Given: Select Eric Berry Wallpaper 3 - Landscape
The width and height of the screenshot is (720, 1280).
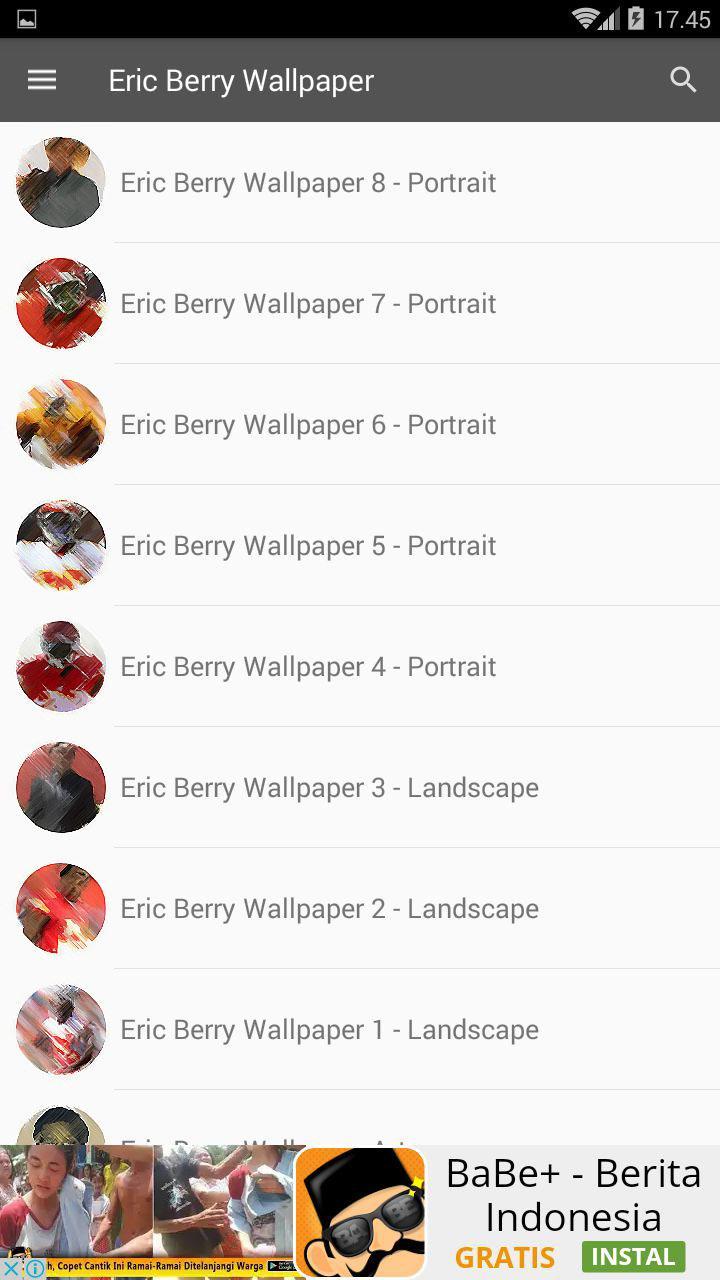Looking at the screenshot, I should pos(329,787).
